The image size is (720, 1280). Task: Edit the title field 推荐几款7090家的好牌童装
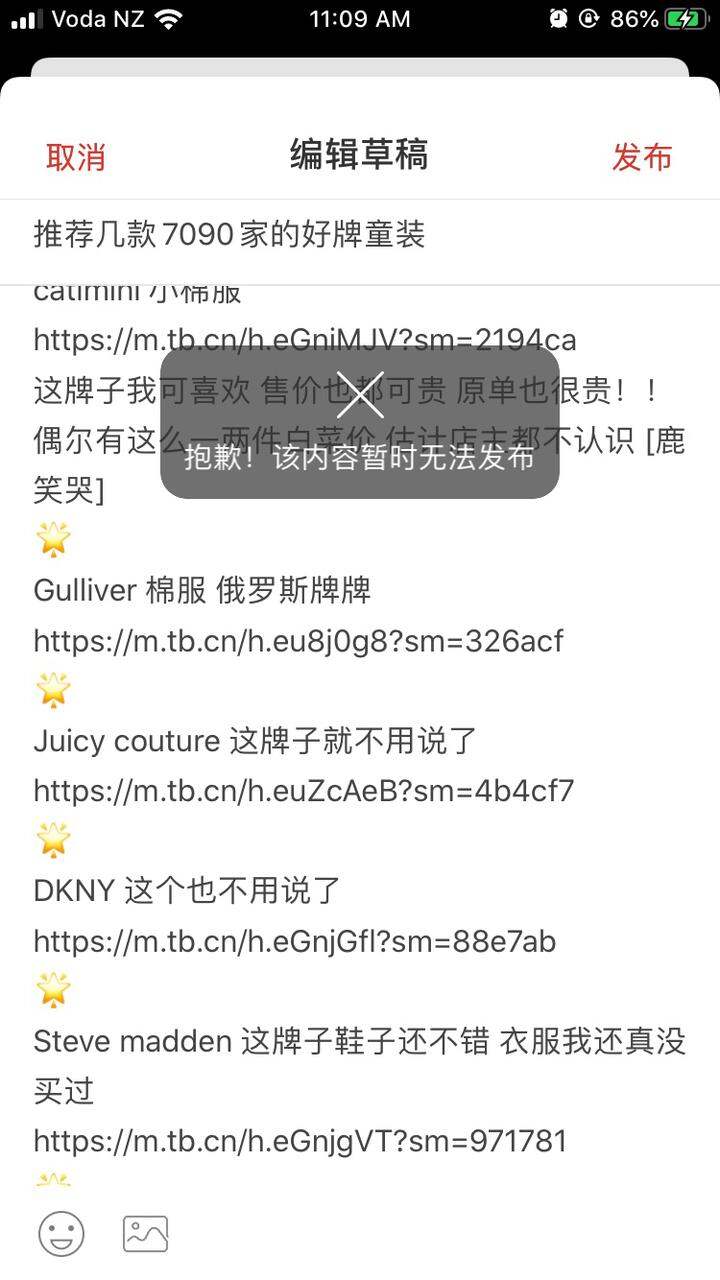[360, 234]
